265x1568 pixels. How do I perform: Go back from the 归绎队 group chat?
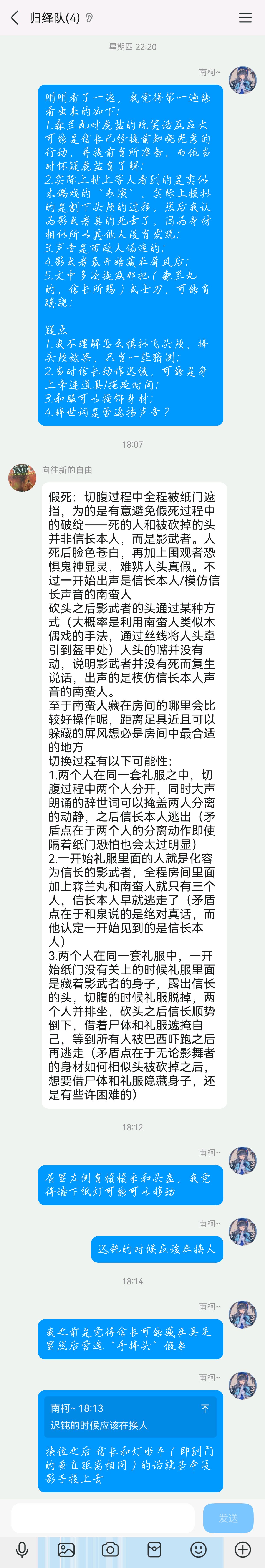coord(15,18)
